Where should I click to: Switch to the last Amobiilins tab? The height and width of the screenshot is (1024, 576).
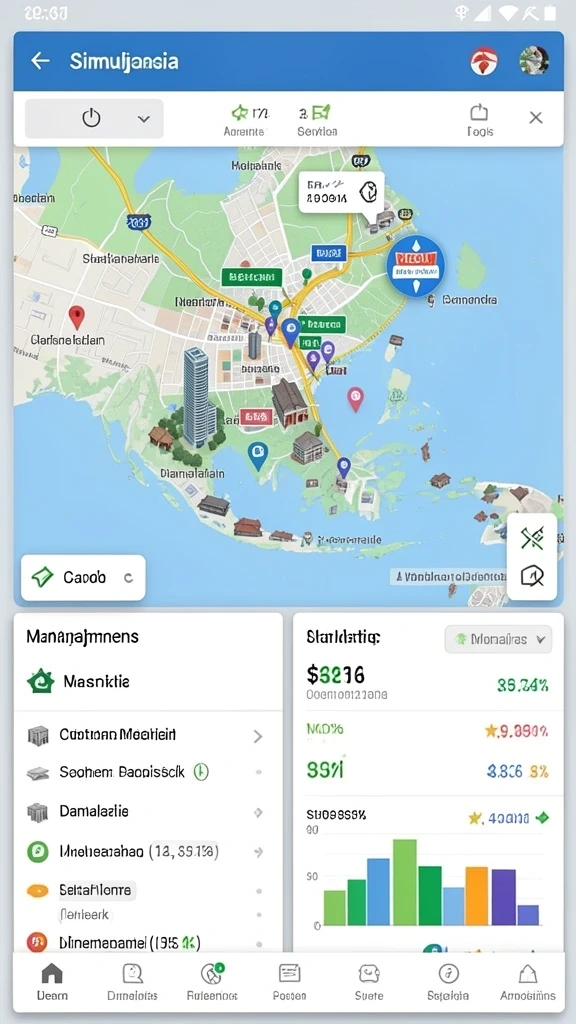pyautogui.click(x=528, y=982)
